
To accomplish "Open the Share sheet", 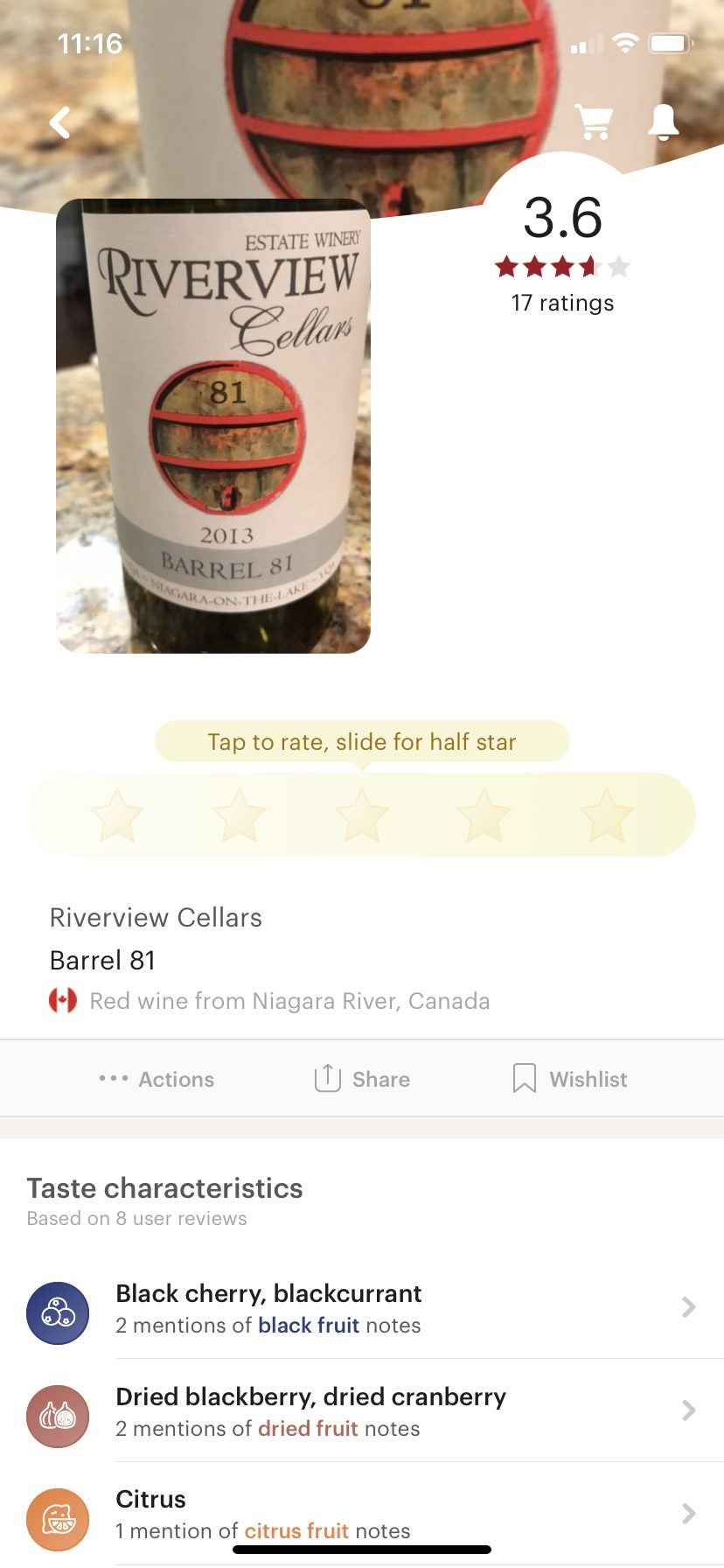I will 361,1079.
